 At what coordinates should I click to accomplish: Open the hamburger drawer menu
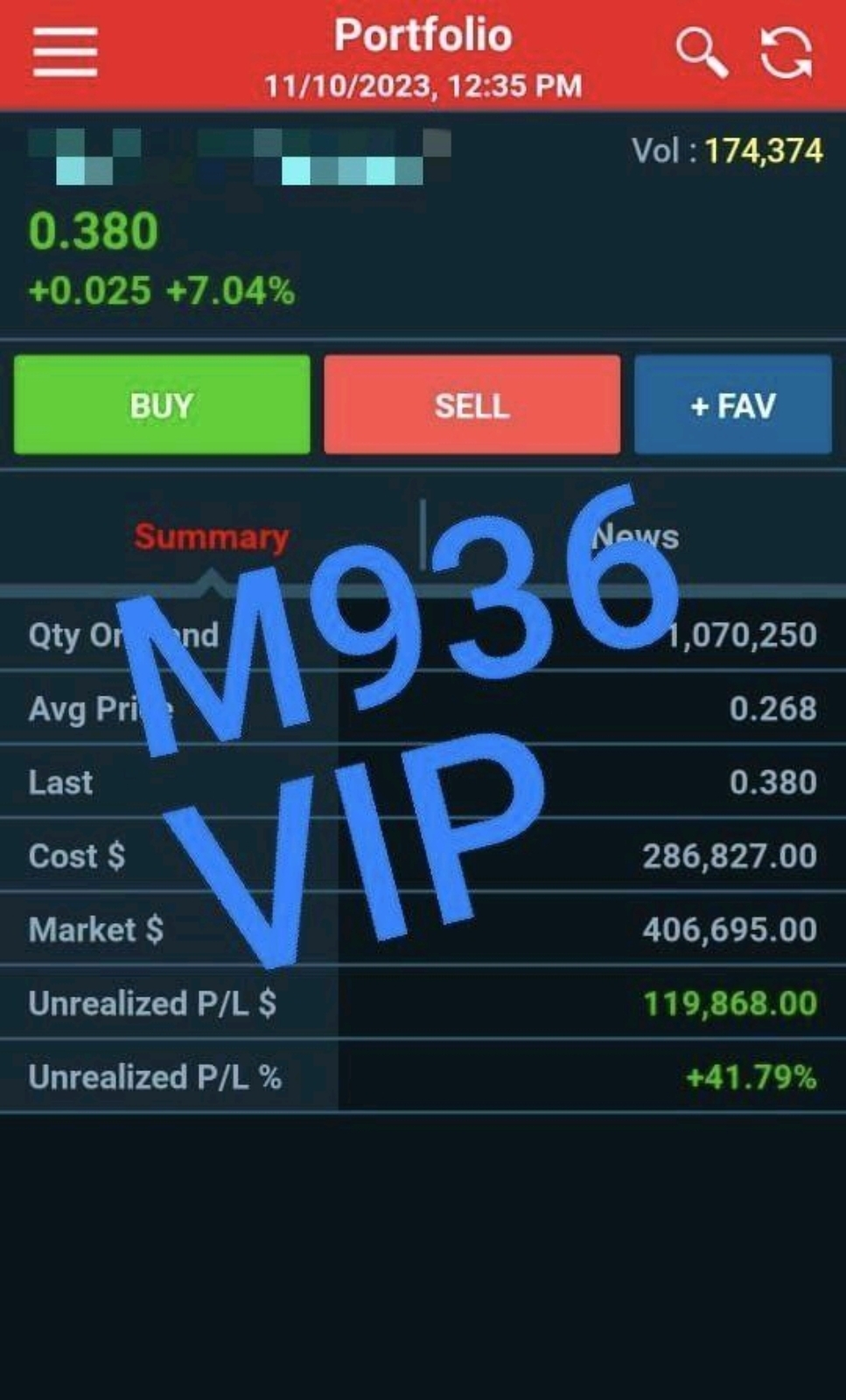tap(65, 52)
